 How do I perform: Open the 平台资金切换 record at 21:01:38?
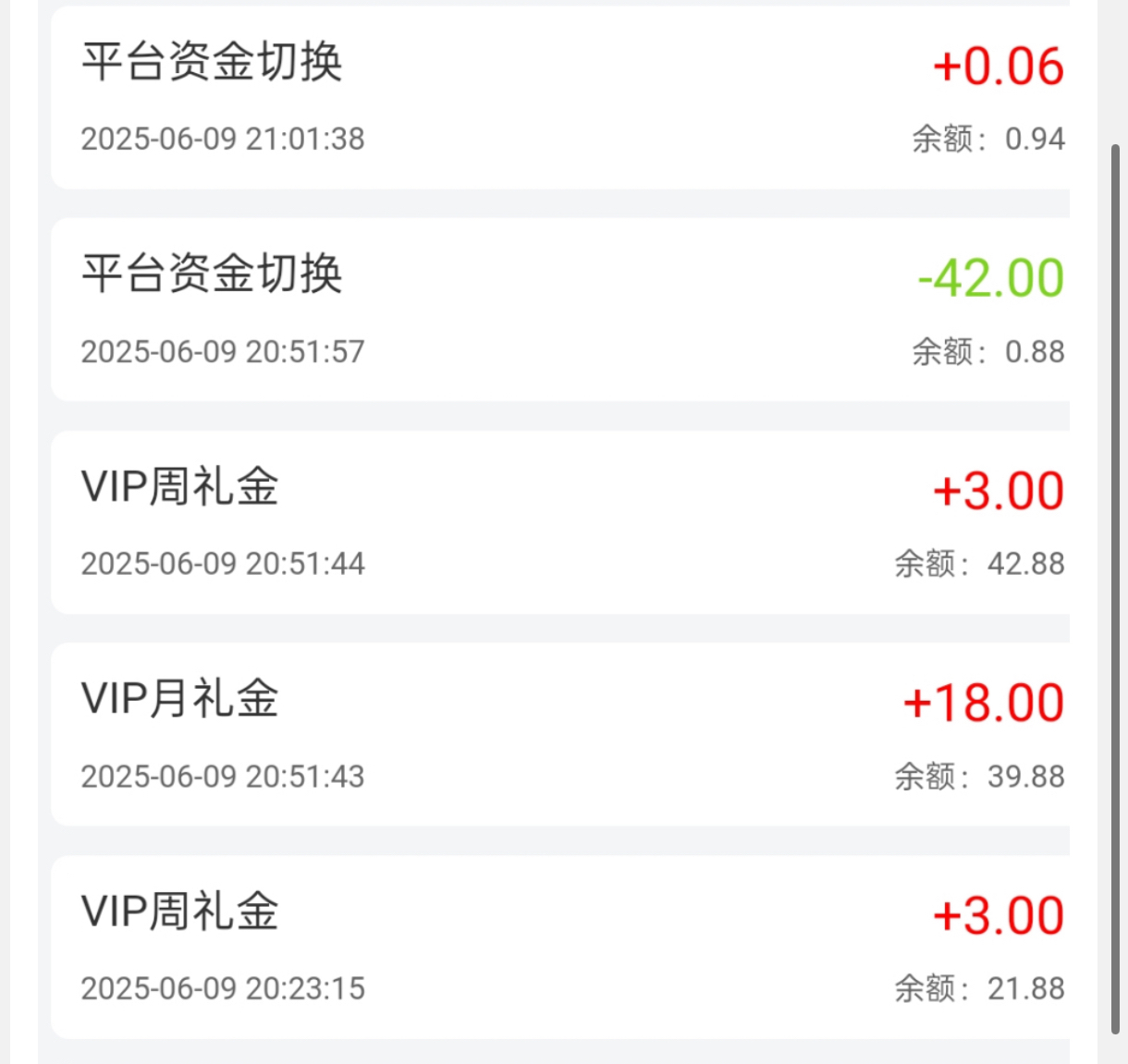coord(559,98)
